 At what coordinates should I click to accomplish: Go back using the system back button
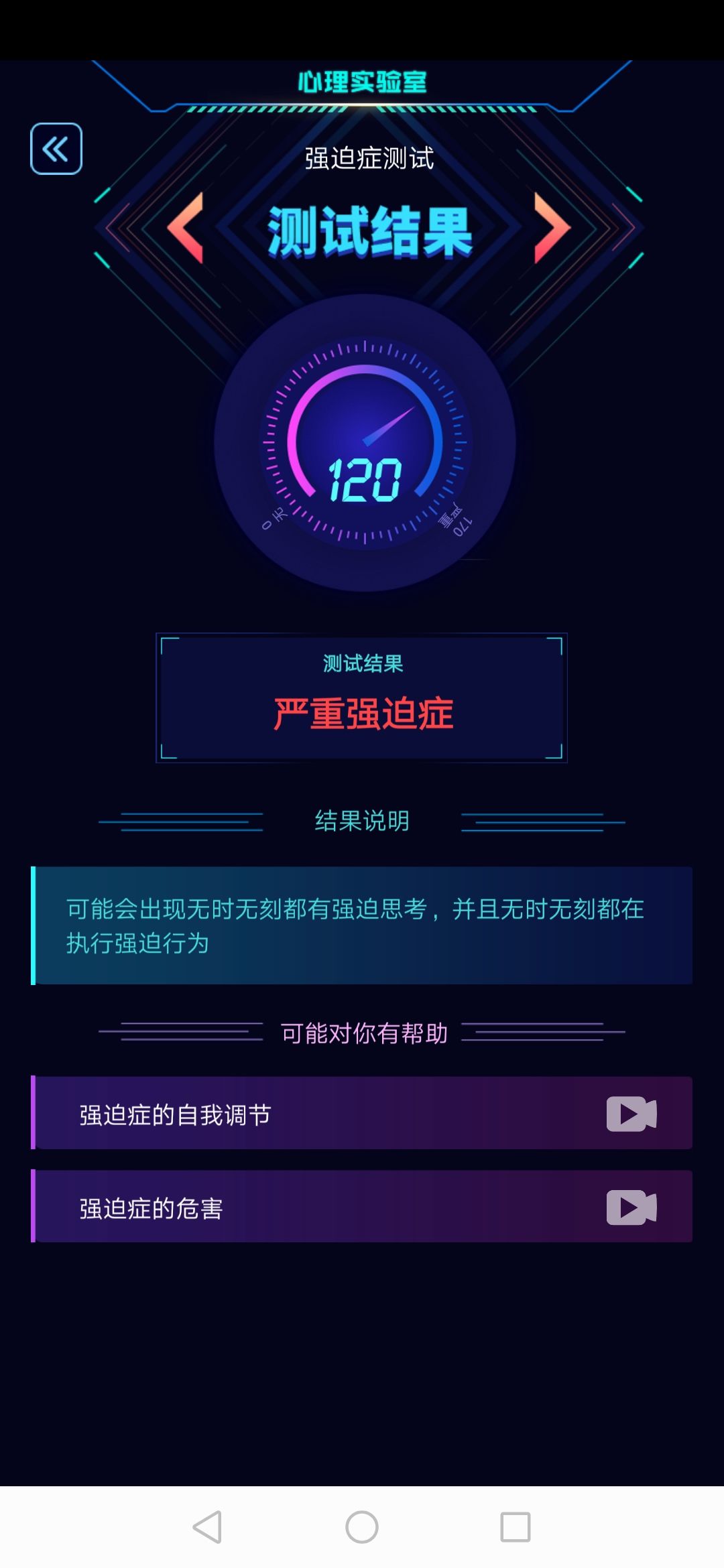(207, 1527)
